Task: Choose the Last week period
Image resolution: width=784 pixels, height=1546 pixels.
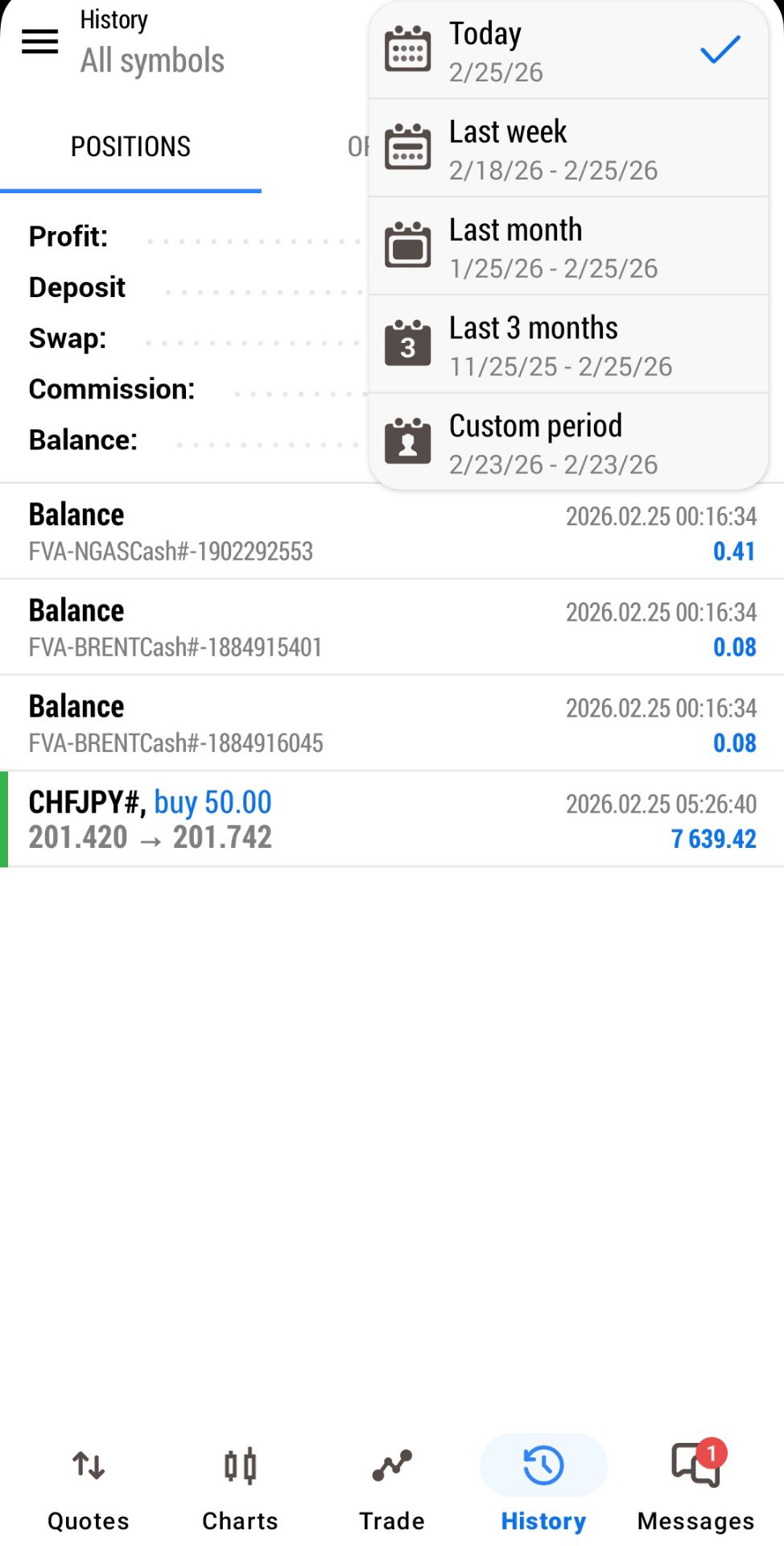Action: pos(567,149)
